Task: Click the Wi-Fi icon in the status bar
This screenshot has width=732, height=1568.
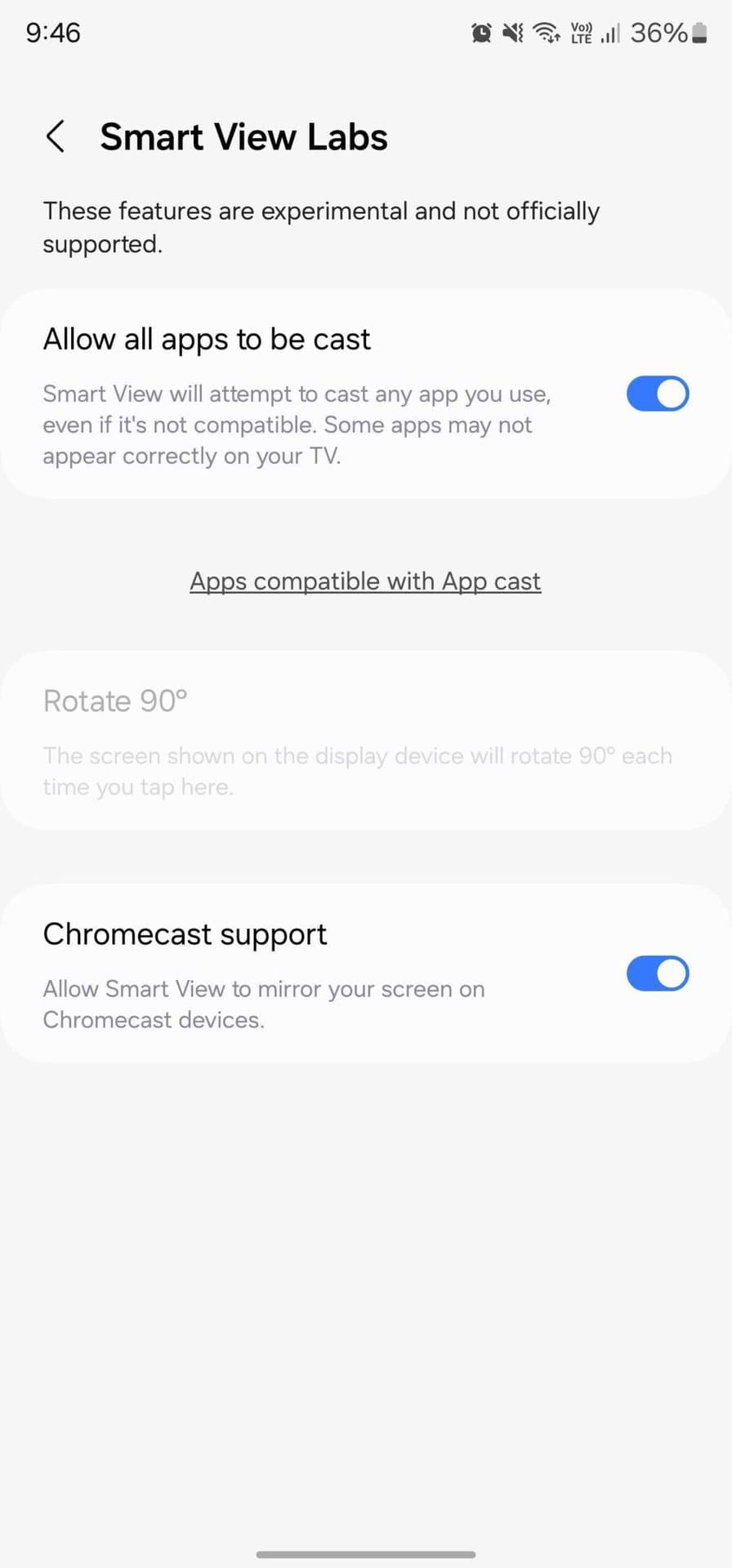Action: pyautogui.click(x=543, y=33)
